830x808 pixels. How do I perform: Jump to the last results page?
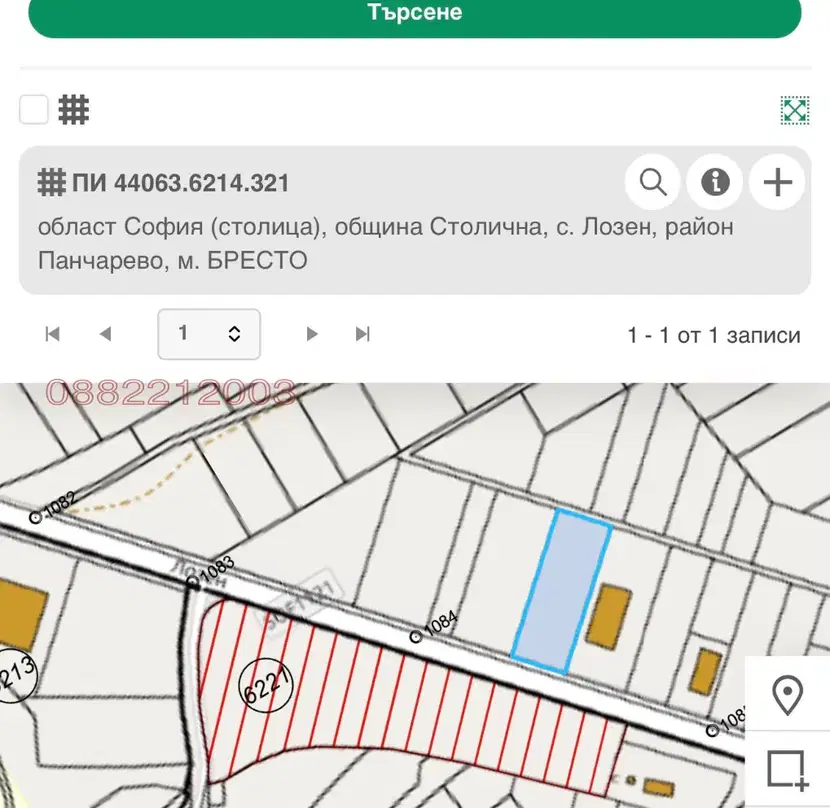pos(363,334)
